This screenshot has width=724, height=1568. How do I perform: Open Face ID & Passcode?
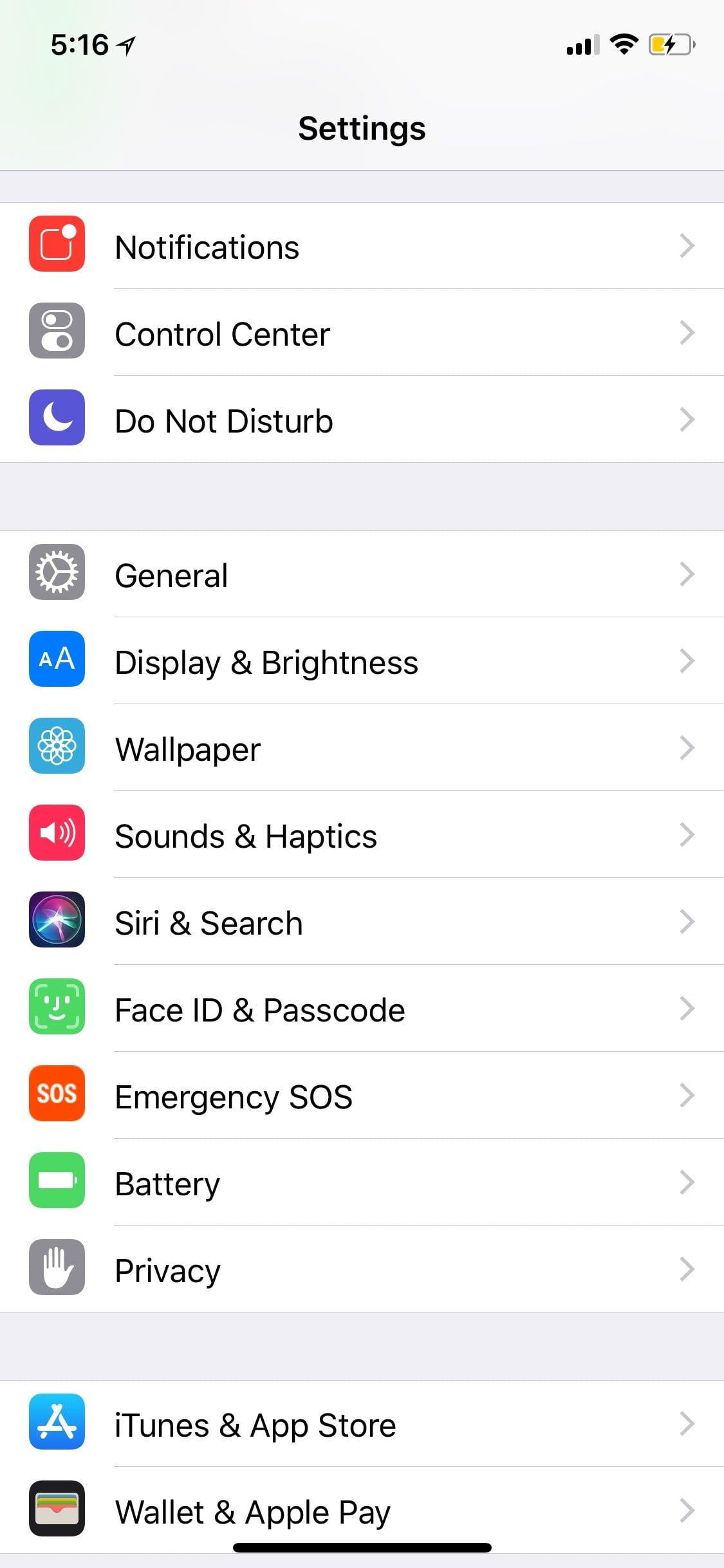(x=362, y=1009)
